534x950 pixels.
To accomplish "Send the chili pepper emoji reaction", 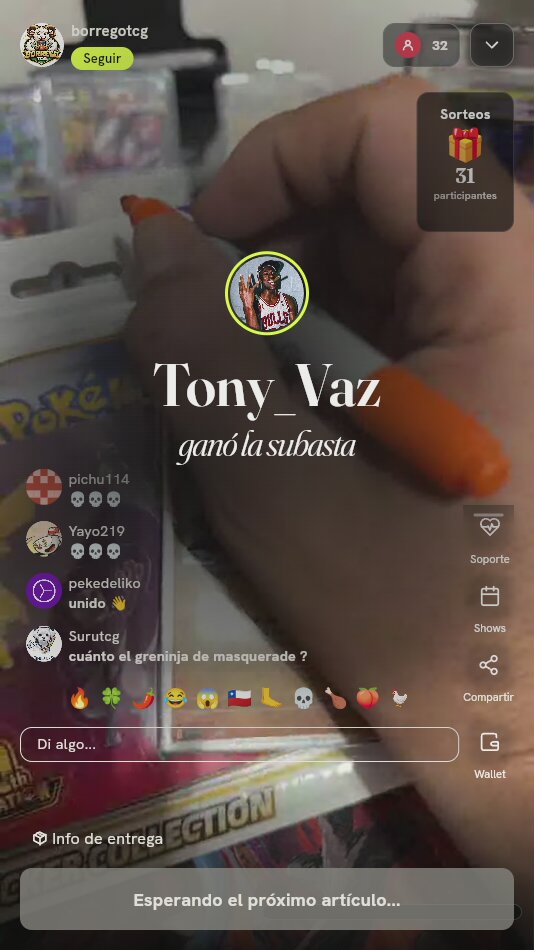I will click(144, 698).
